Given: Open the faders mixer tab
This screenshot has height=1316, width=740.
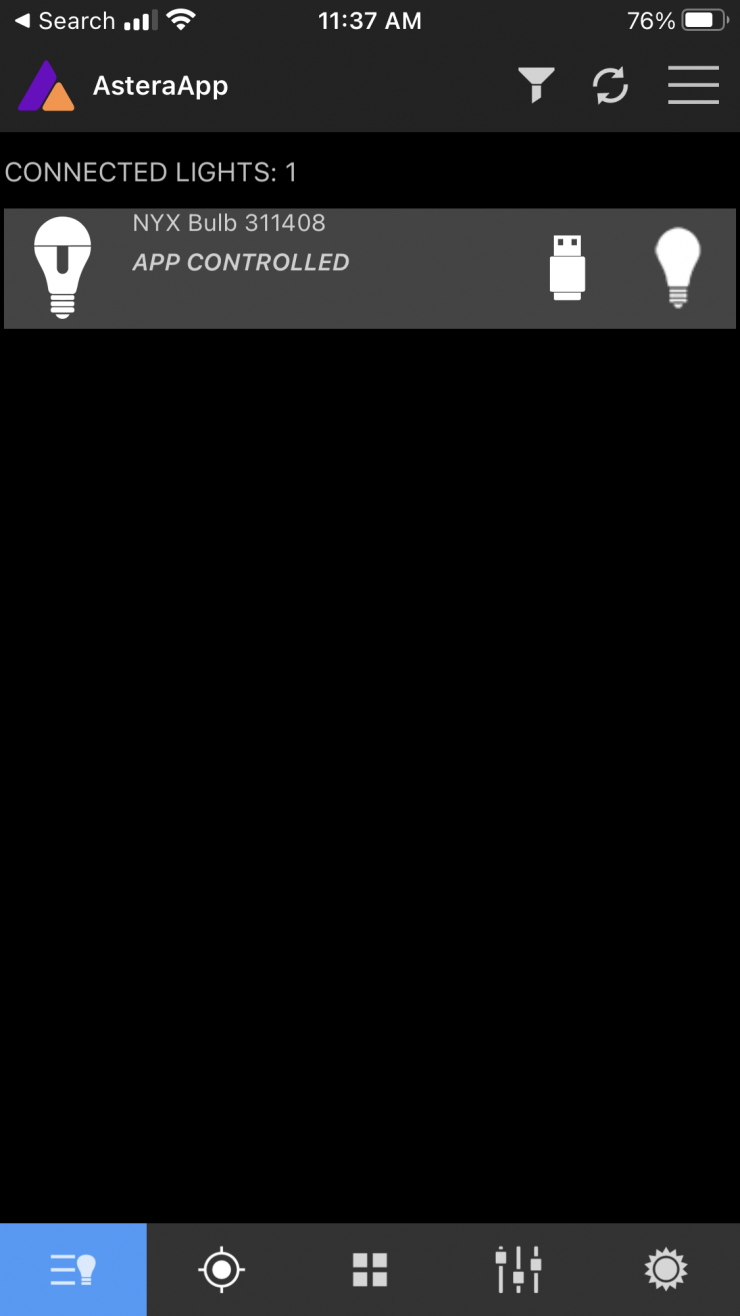Looking at the screenshot, I should pyautogui.click(x=518, y=1270).
